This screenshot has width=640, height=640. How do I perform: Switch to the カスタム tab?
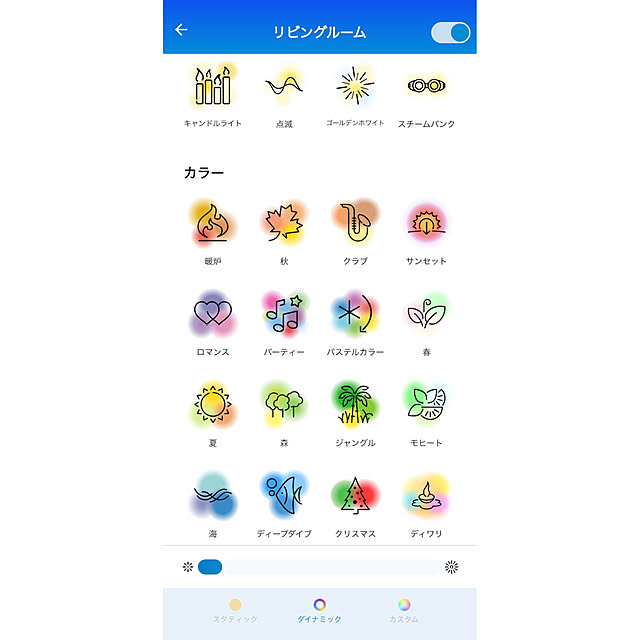[404, 610]
